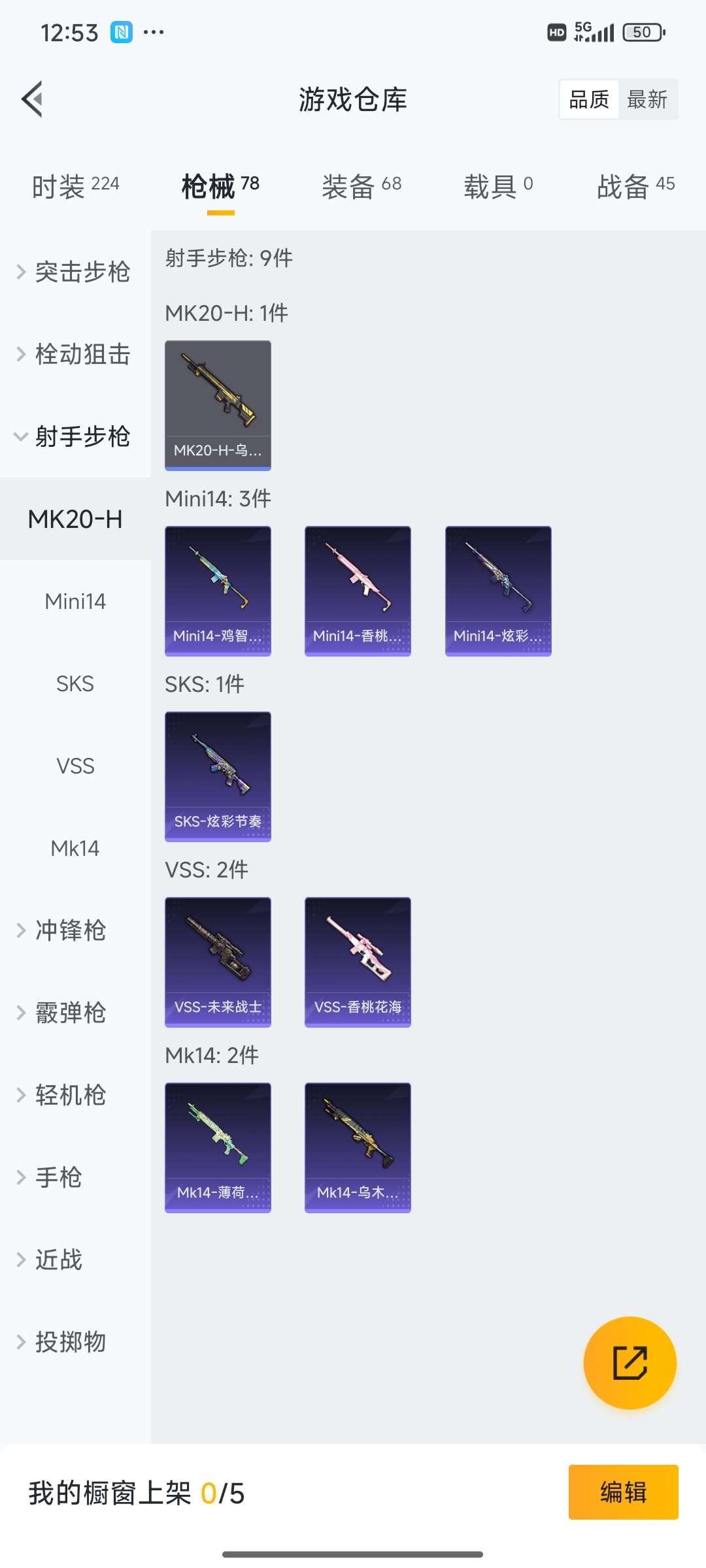The height and width of the screenshot is (1568, 706).
Task: Open the 时装 tab
Action: 73,186
